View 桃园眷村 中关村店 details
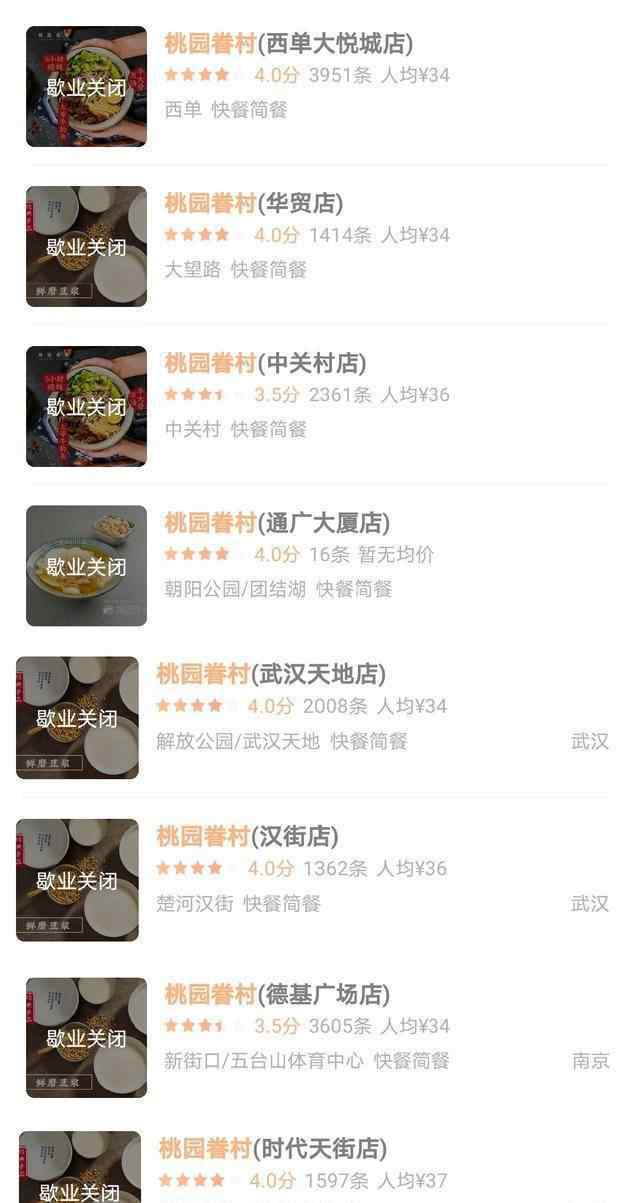This screenshot has height=1203, width=640. 265,364
